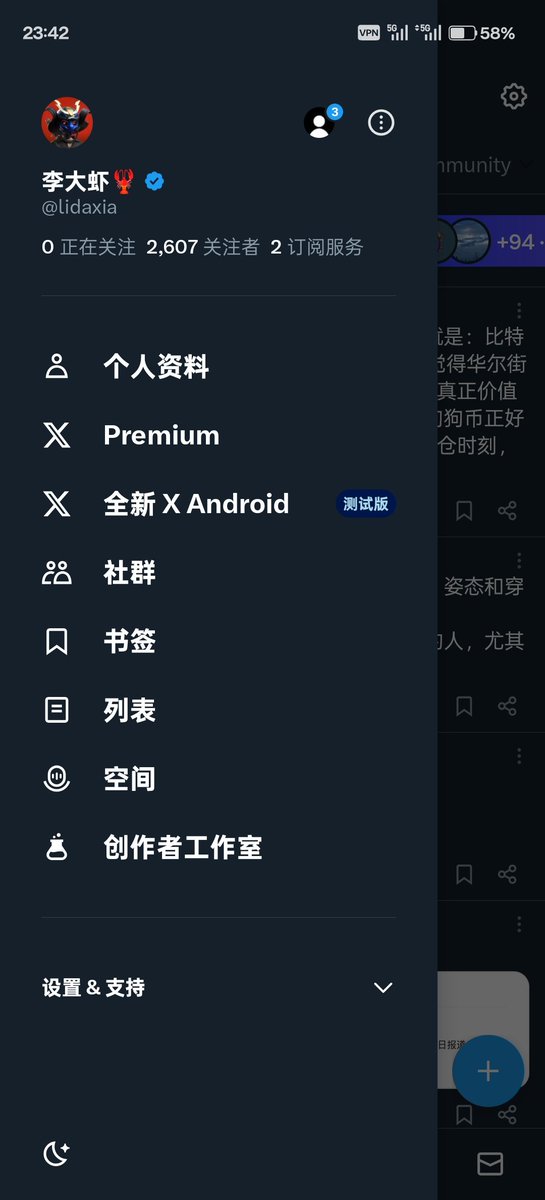Open 个人资料 profile page
Viewport: 545px width, 1200px height.
[218, 367]
